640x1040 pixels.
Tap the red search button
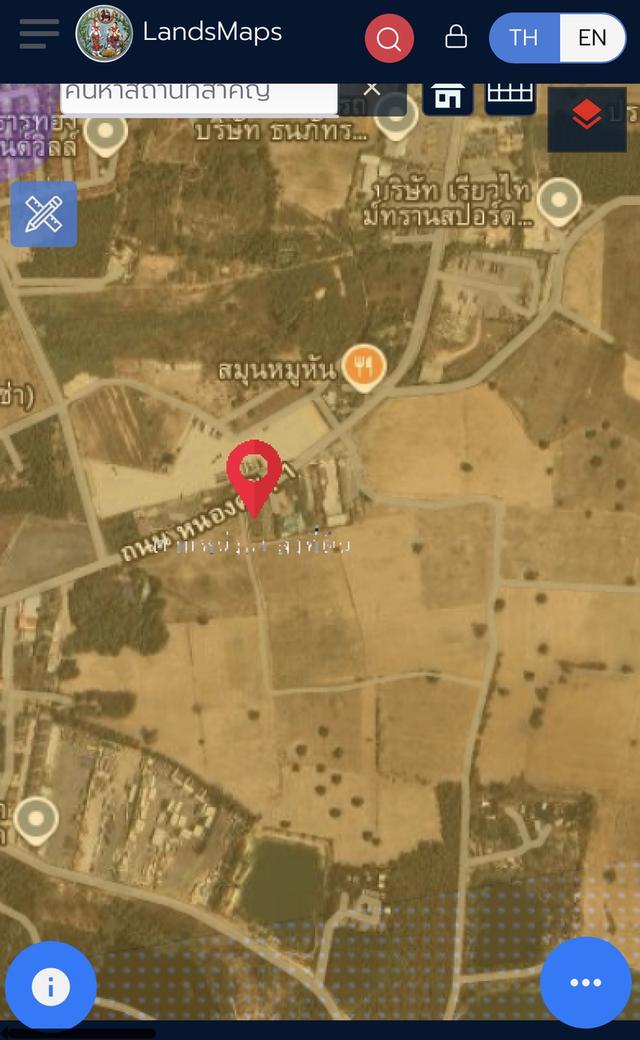pyautogui.click(x=389, y=39)
